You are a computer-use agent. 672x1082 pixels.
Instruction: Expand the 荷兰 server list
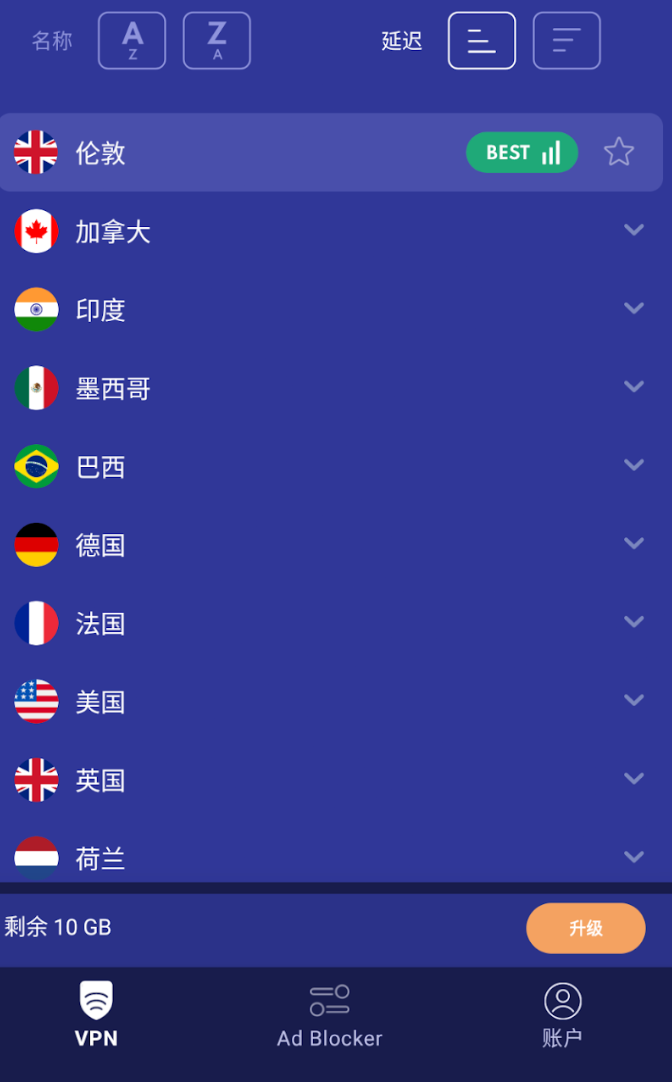633,856
